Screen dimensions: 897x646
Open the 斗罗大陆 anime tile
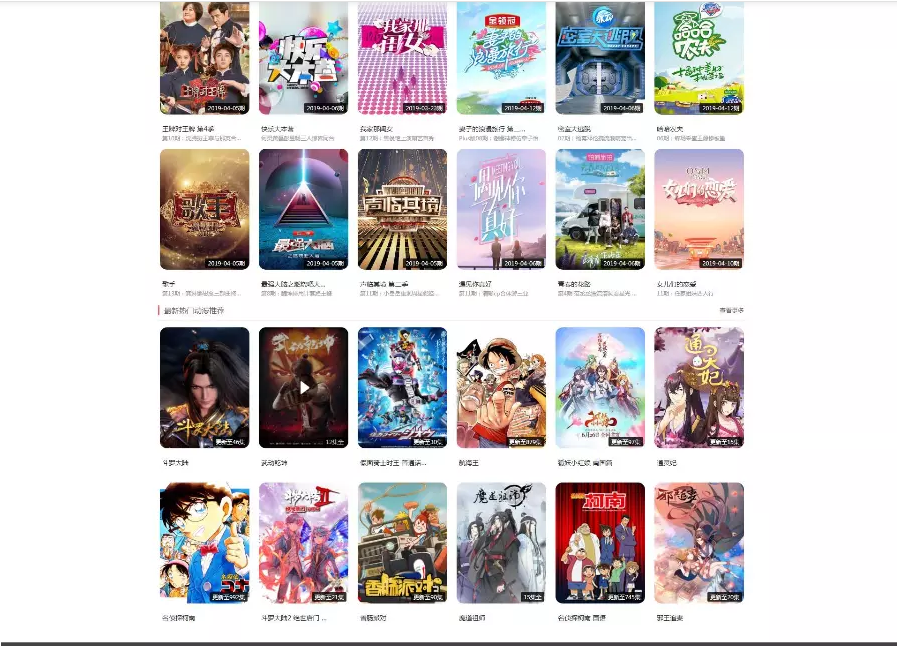[x=204, y=387]
